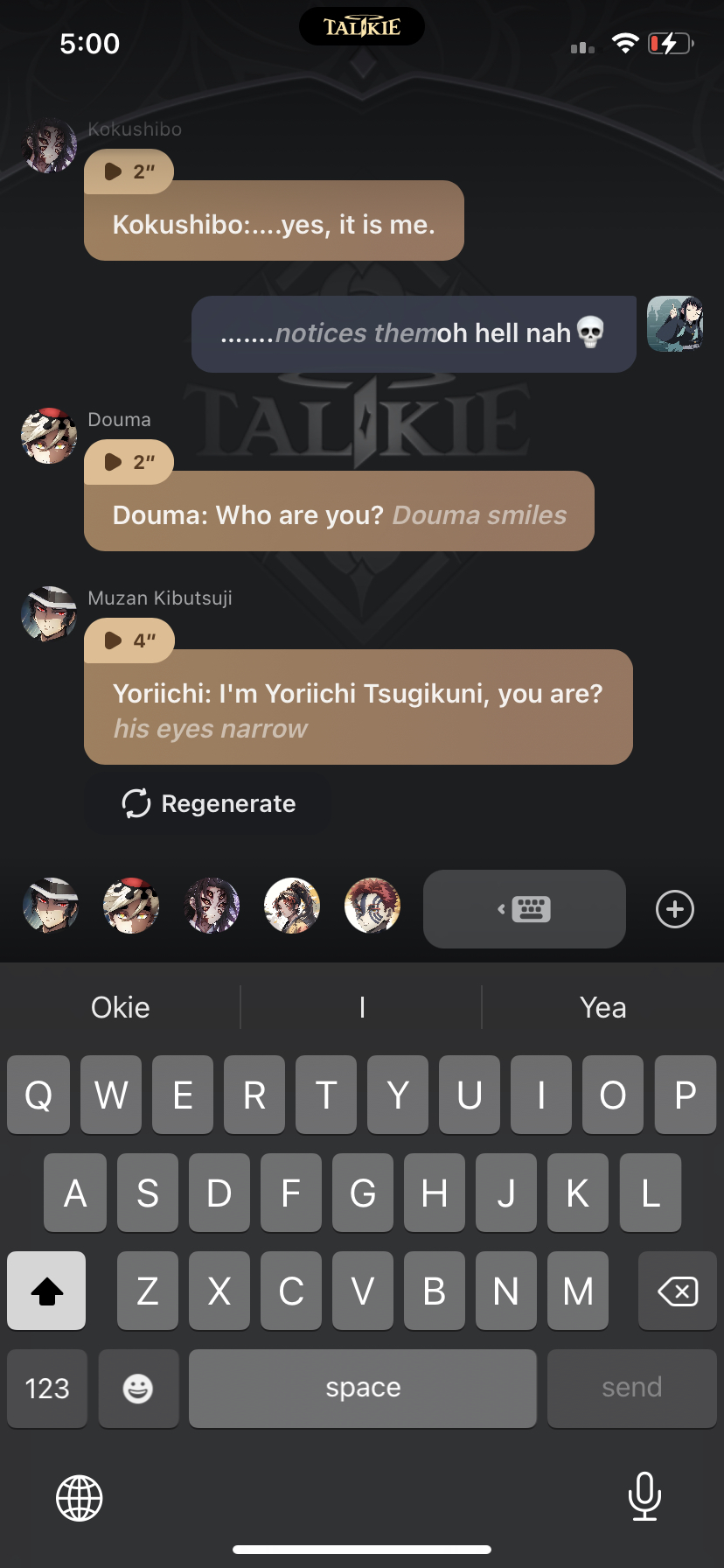Viewport: 724px width, 1568px height.
Task: Open Kokushibo's avatar in the chat
Action: pyautogui.click(x=49, y=146)
